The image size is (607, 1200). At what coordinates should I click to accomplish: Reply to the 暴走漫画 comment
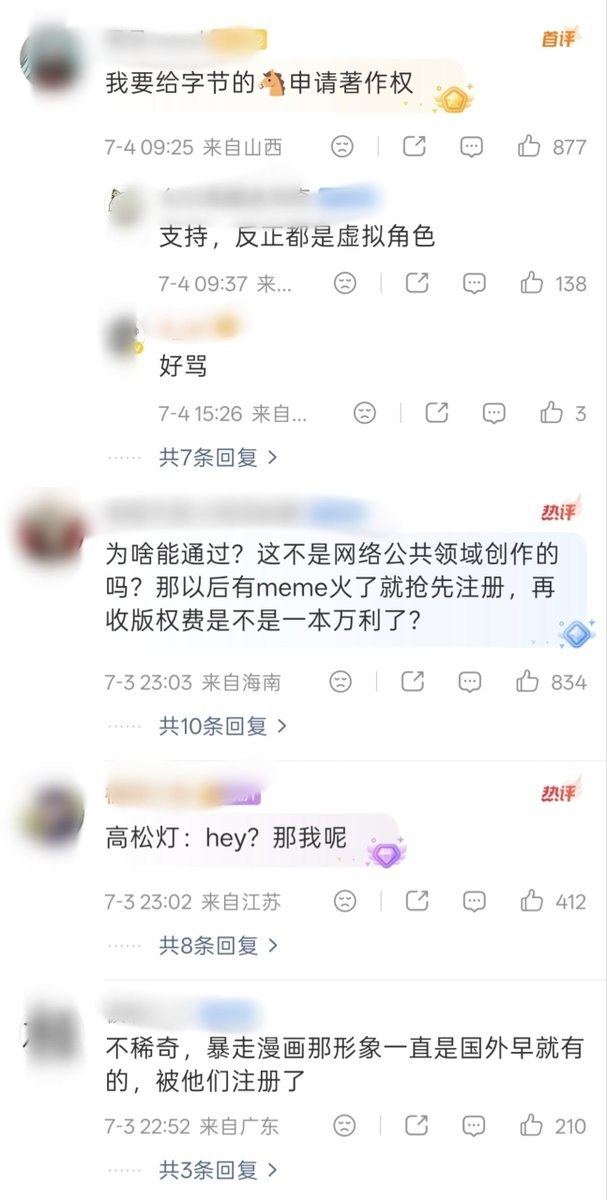[473, 1126]
